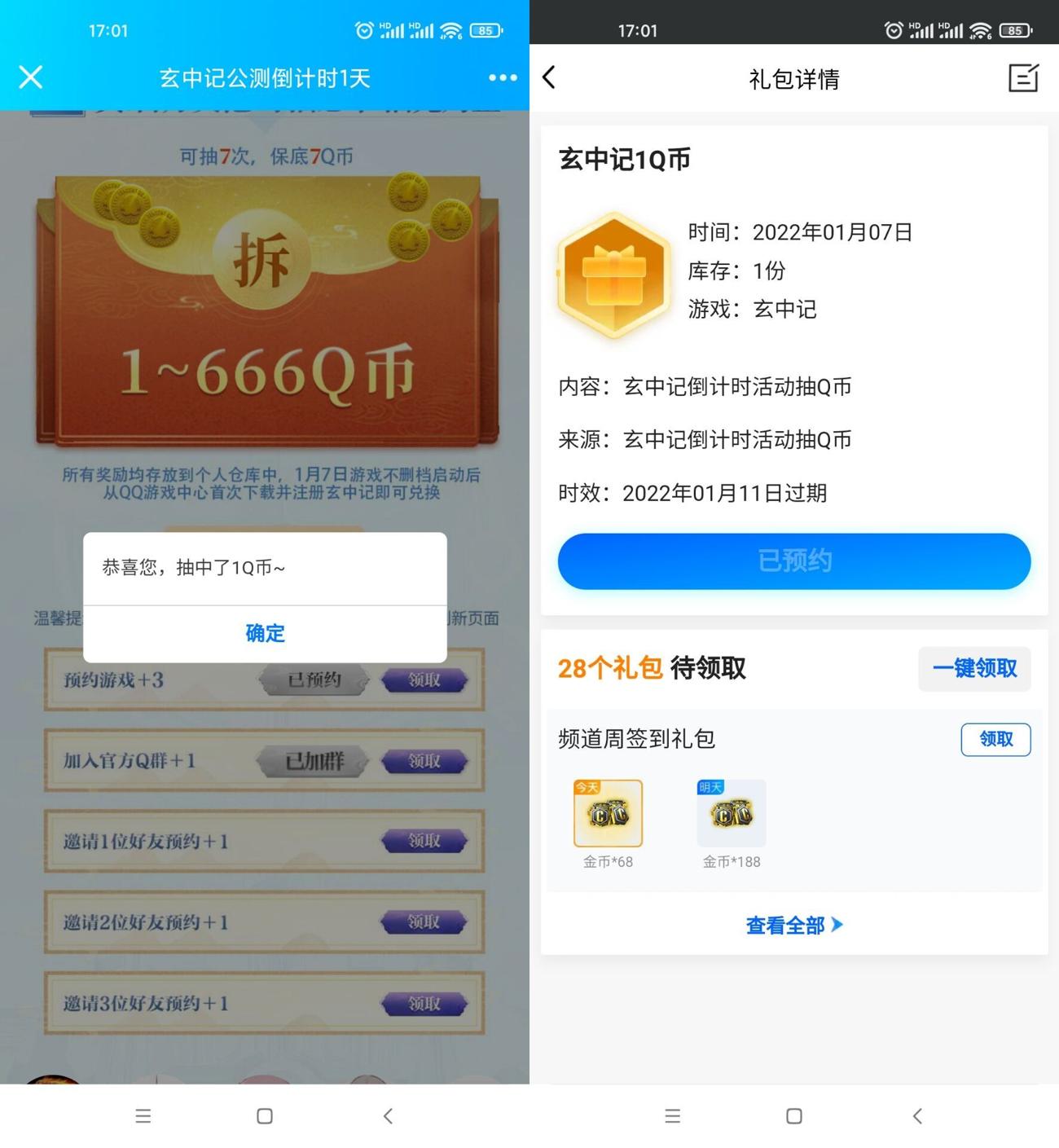Open the more options "···" menu
1059x1148 pixels.
click(x=503, y=77)
